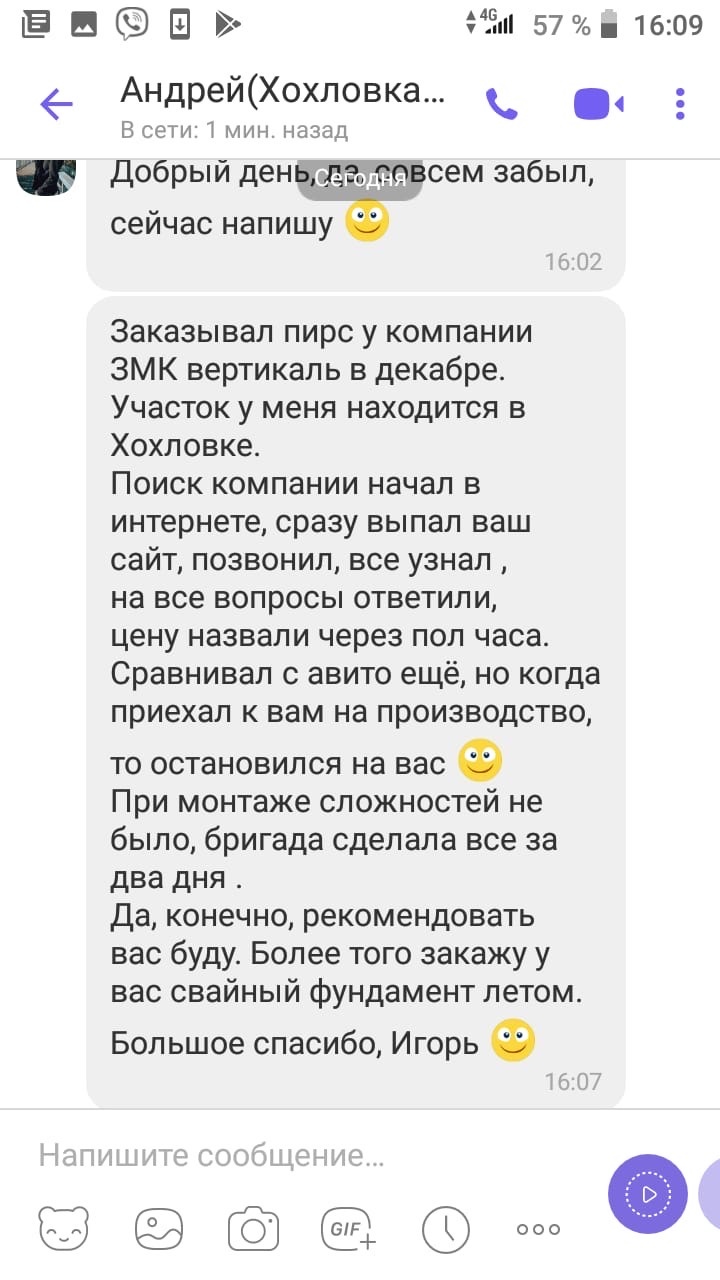This screenshot has height=1280, width=720.
Task: Tap Андрей's avatar next to message
Action: [x=47, y=178]
